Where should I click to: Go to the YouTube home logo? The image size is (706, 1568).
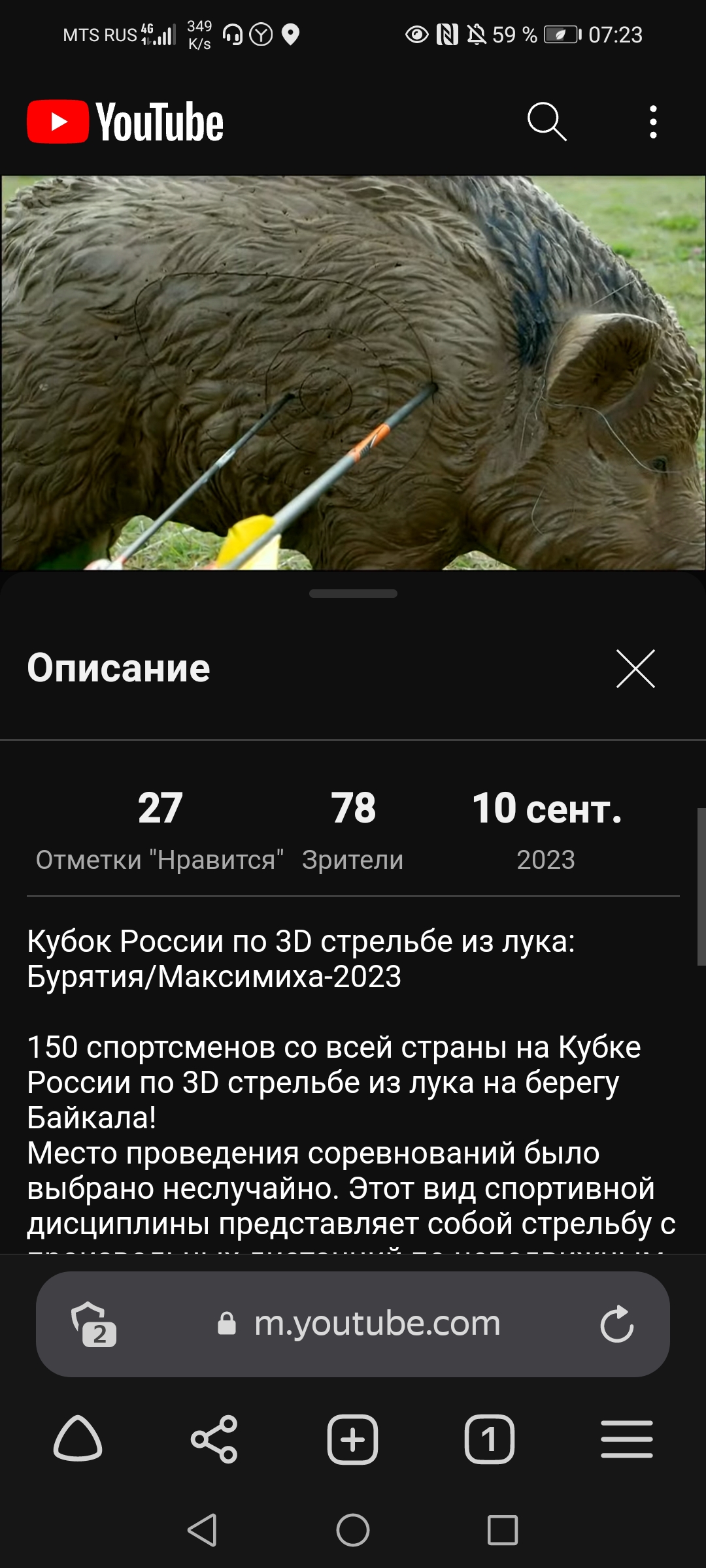(x=125, y=122)
